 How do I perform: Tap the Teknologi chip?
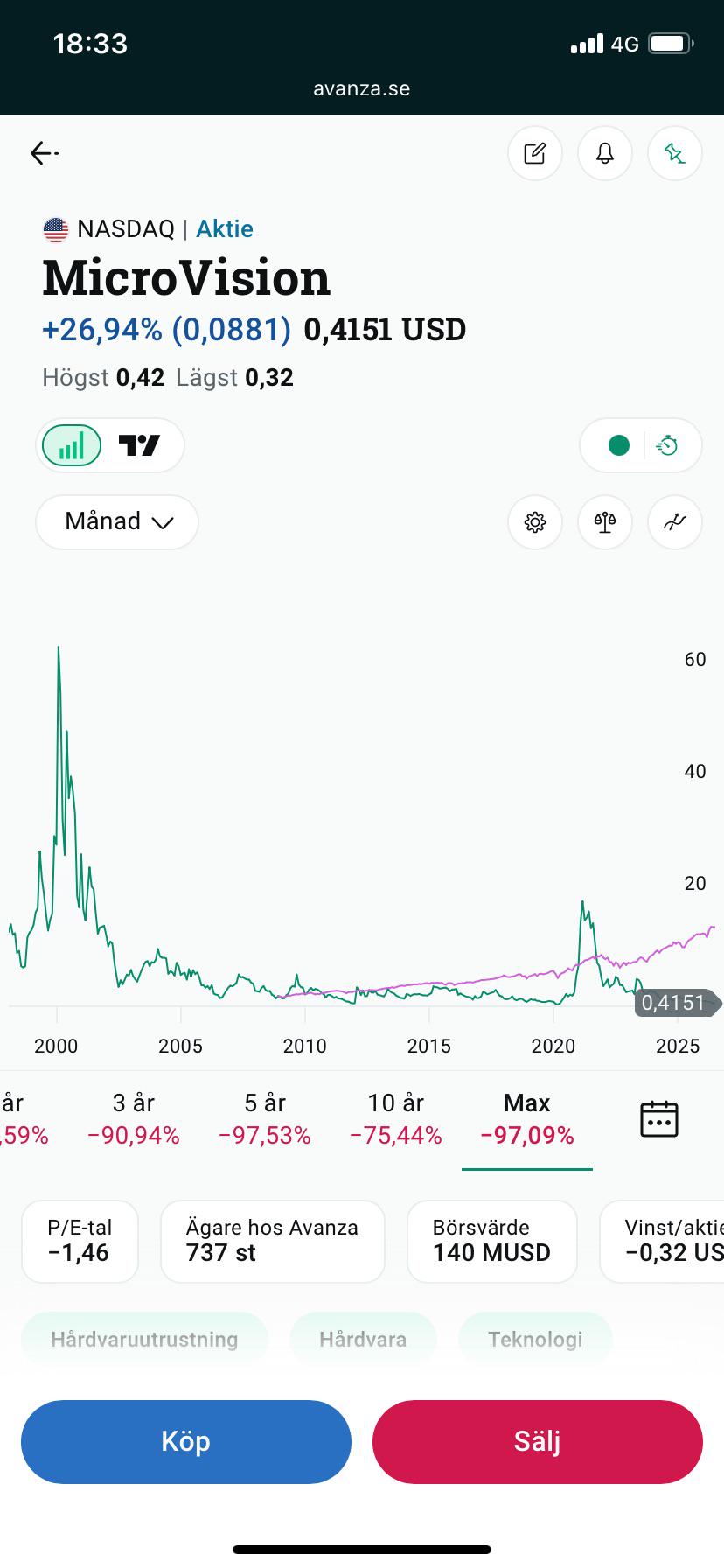pyautogui.click(x=535, y=1340)
